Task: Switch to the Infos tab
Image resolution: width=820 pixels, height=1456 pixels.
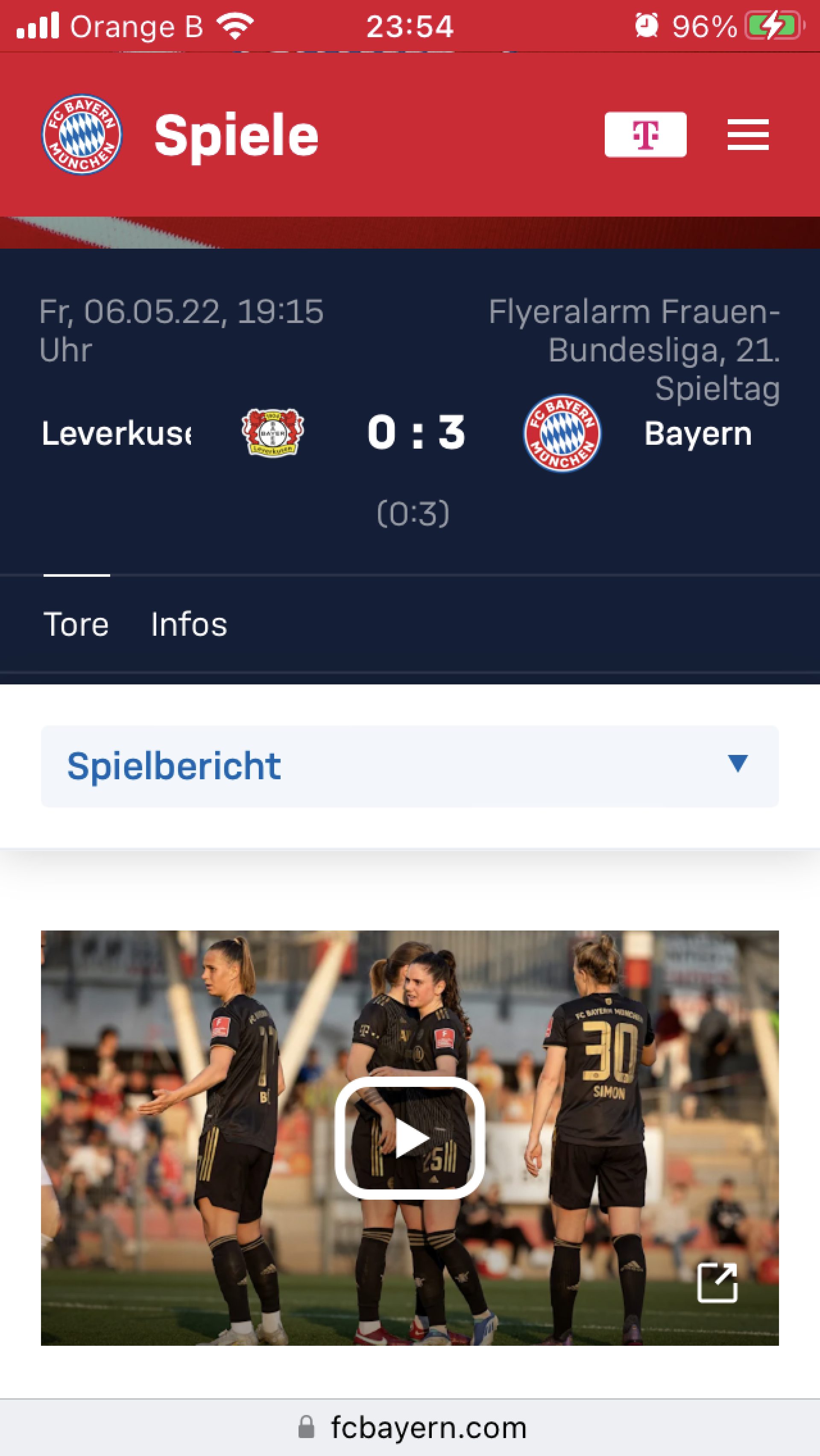Action: pyautogui.click(x=189, y=624)
